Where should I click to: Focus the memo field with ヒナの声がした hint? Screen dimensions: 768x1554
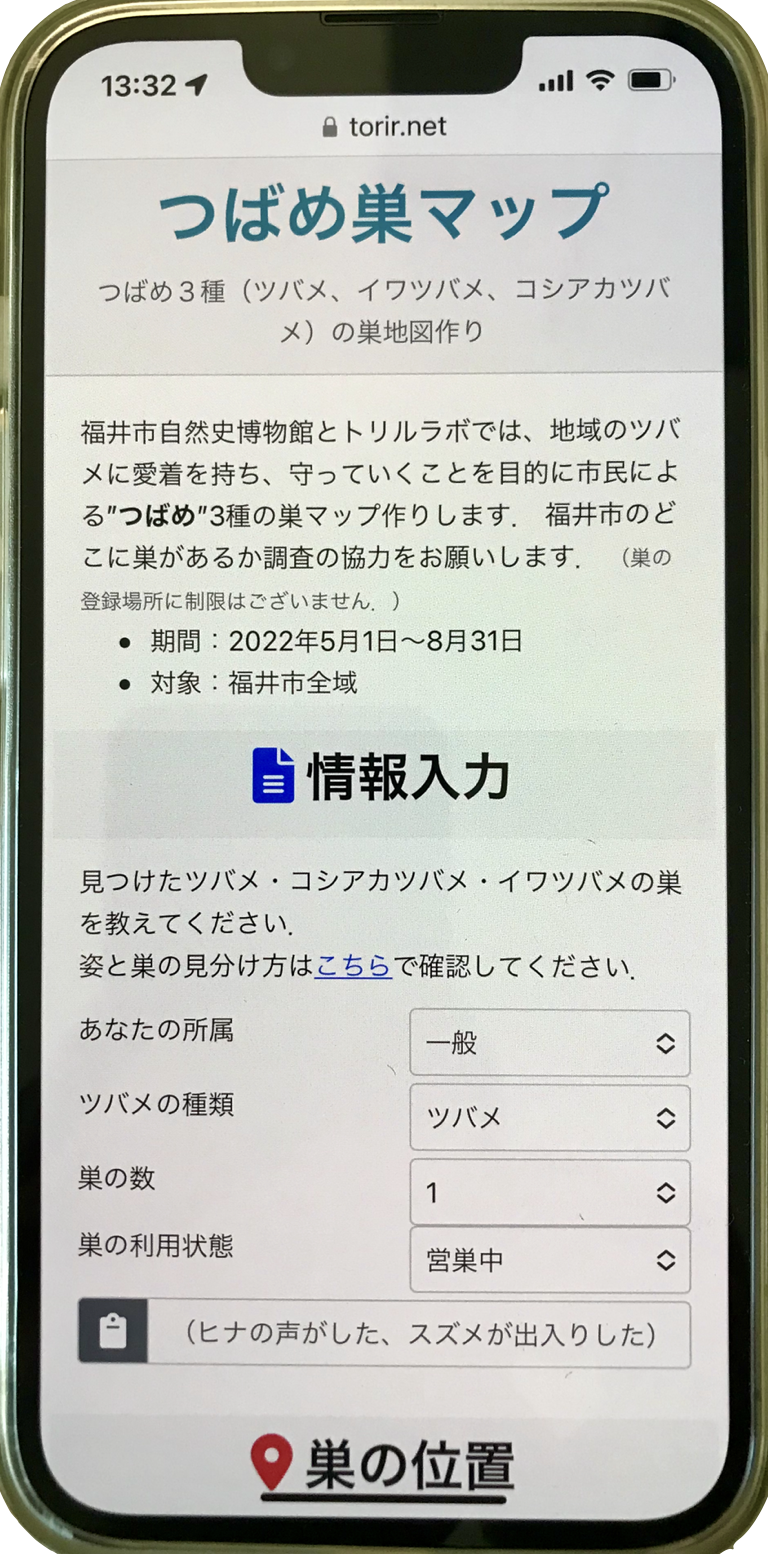[418, 1334]
